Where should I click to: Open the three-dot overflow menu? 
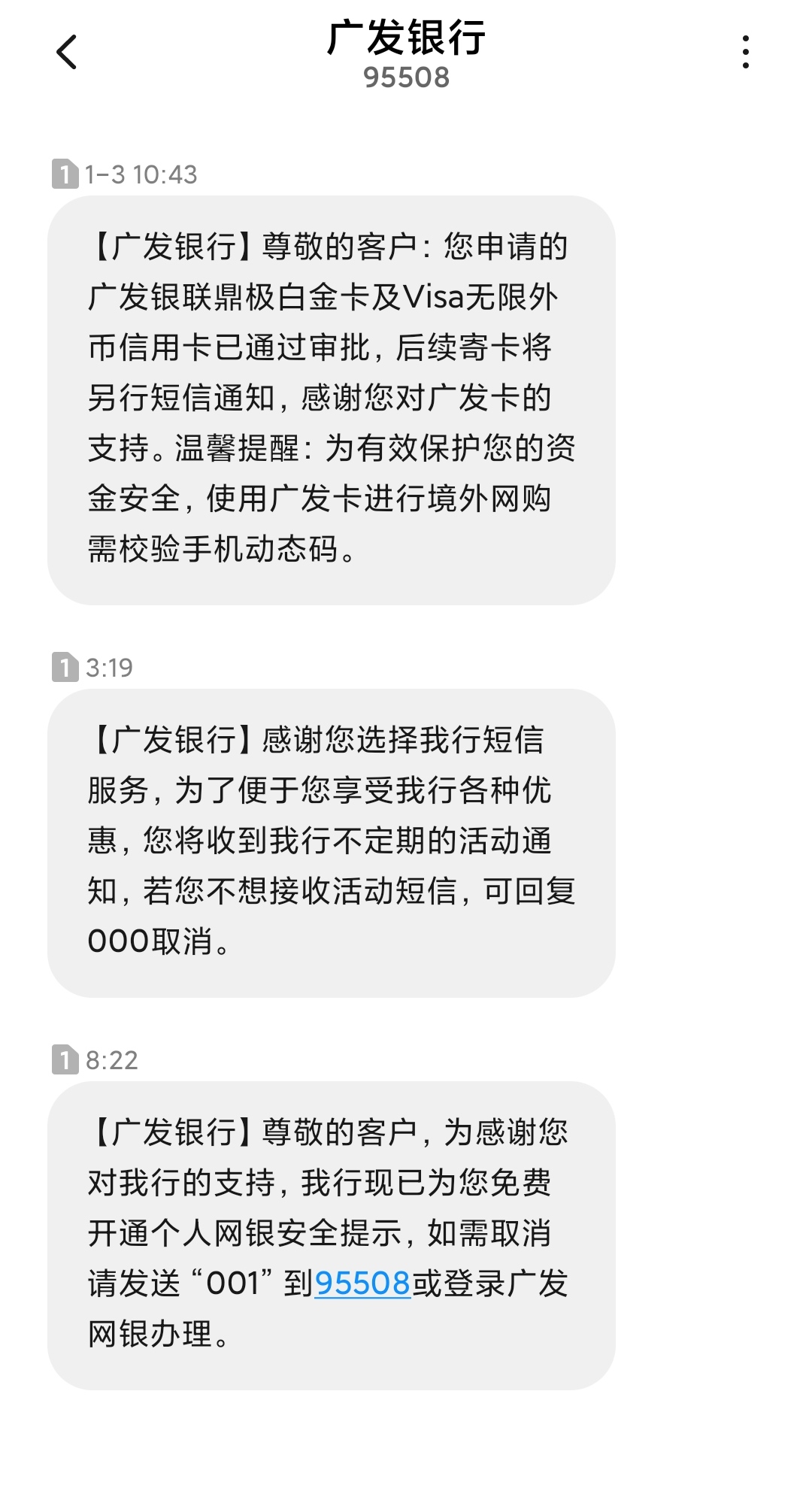(x=745, y=52)
